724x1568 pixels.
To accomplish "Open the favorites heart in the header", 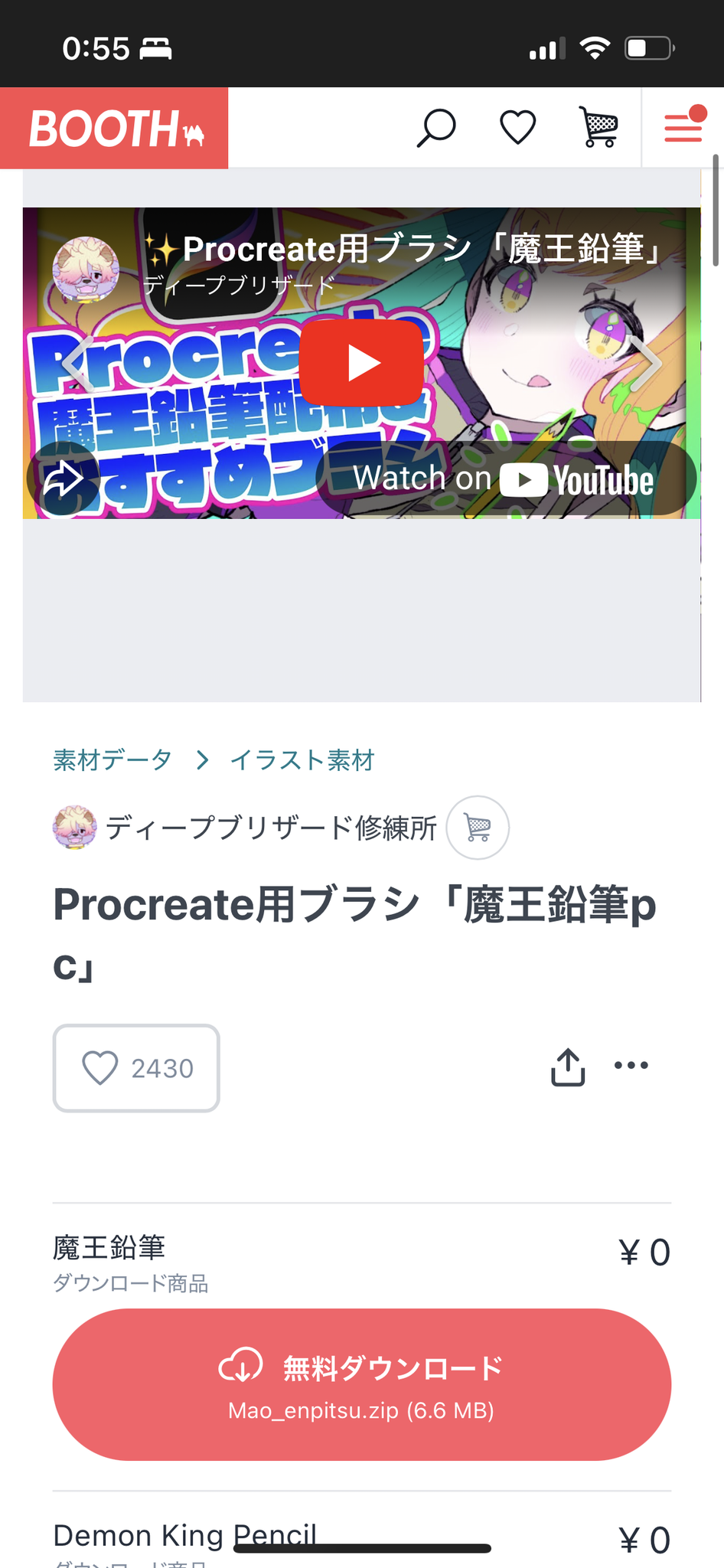I will [518, 127].
